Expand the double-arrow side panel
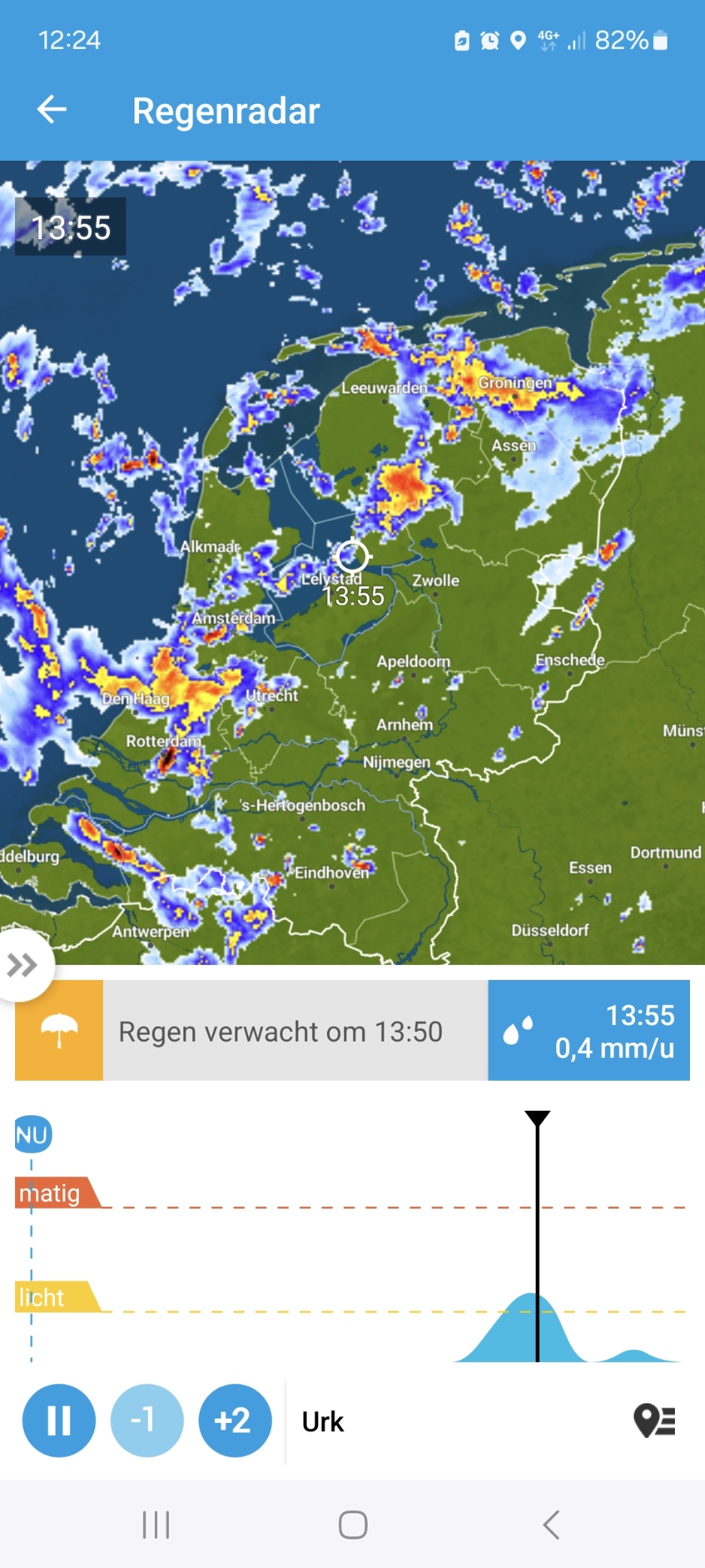 [x=23, y=965]
